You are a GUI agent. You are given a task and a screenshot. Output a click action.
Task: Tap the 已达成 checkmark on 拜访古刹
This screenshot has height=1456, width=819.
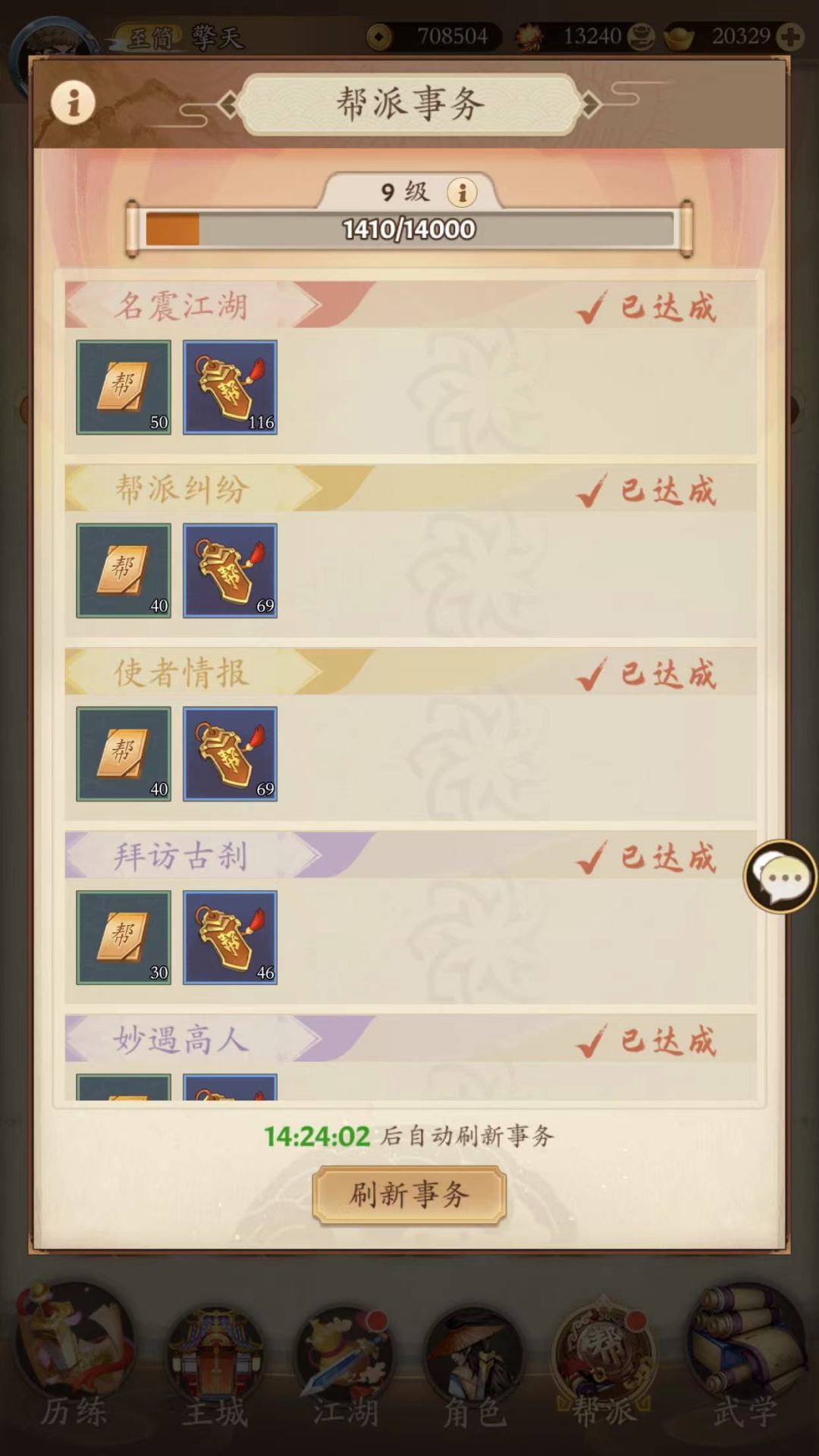pos(648,858)
